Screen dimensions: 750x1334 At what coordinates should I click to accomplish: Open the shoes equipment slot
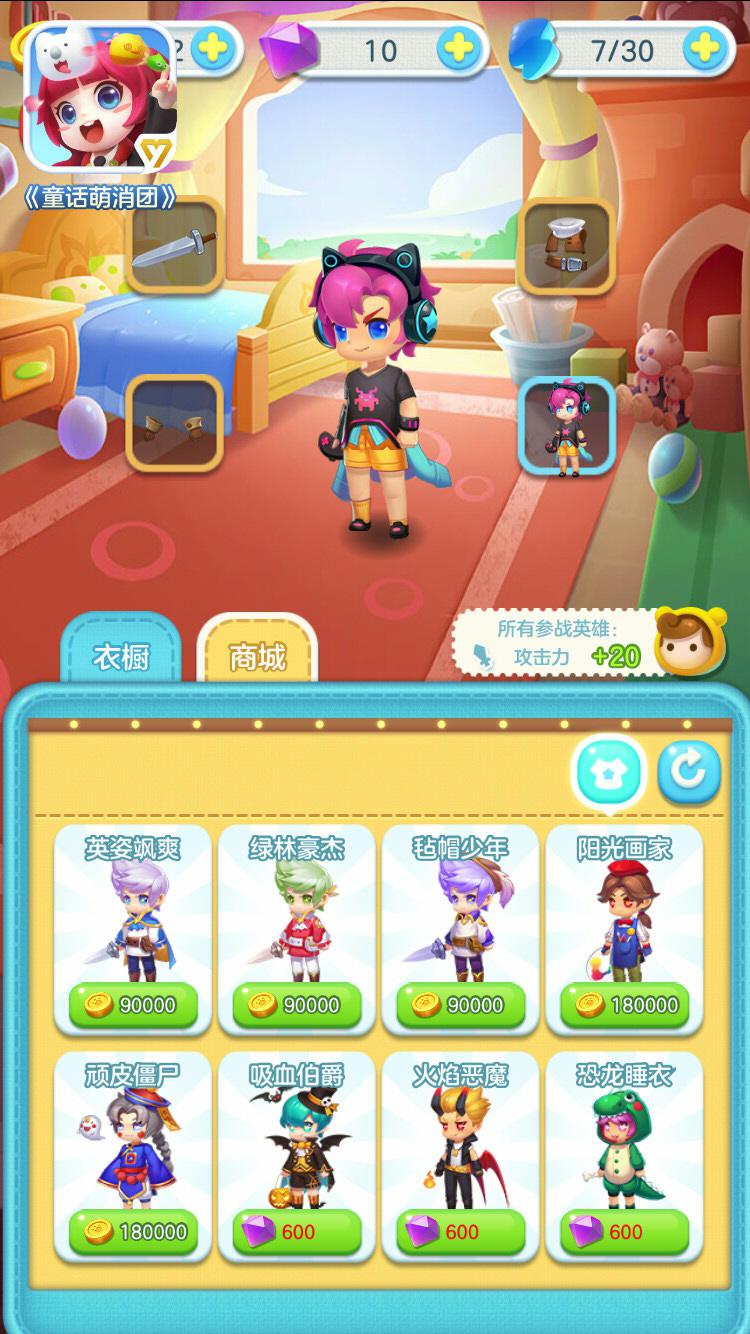tap(175, 423)
